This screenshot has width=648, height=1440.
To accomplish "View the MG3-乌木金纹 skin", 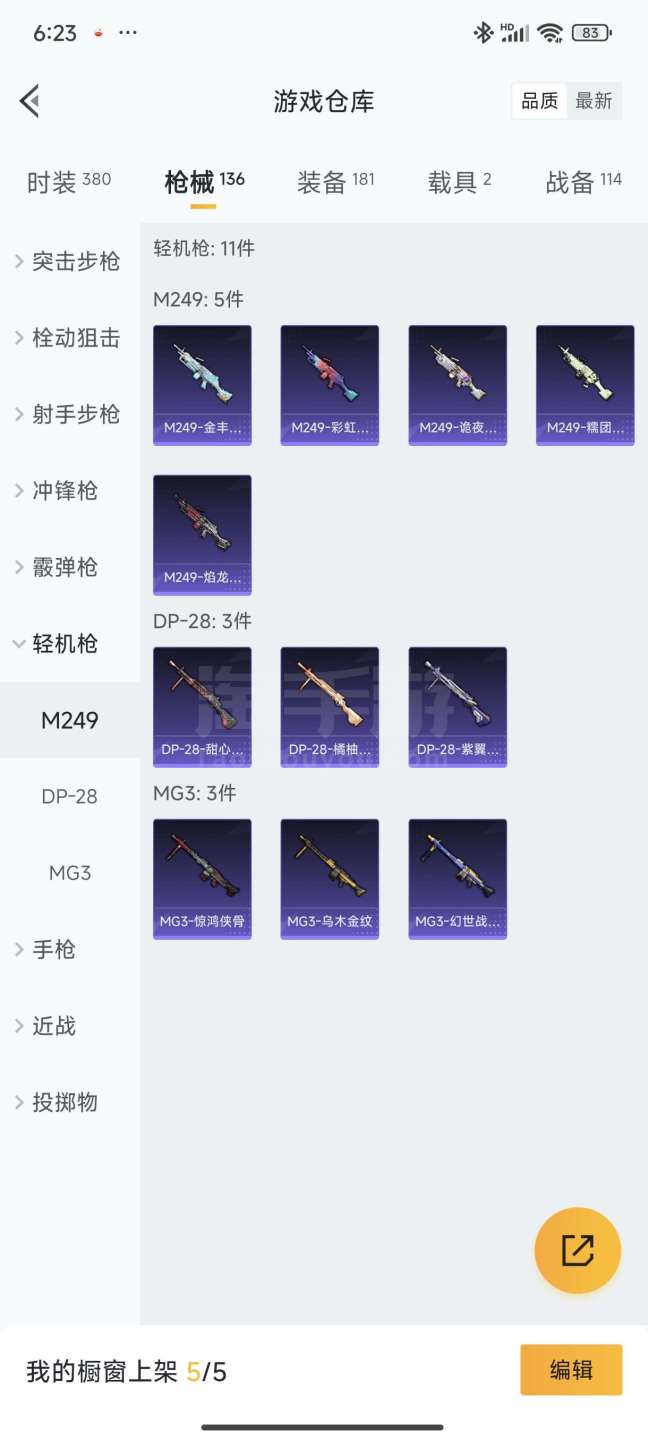I will 330,879.
